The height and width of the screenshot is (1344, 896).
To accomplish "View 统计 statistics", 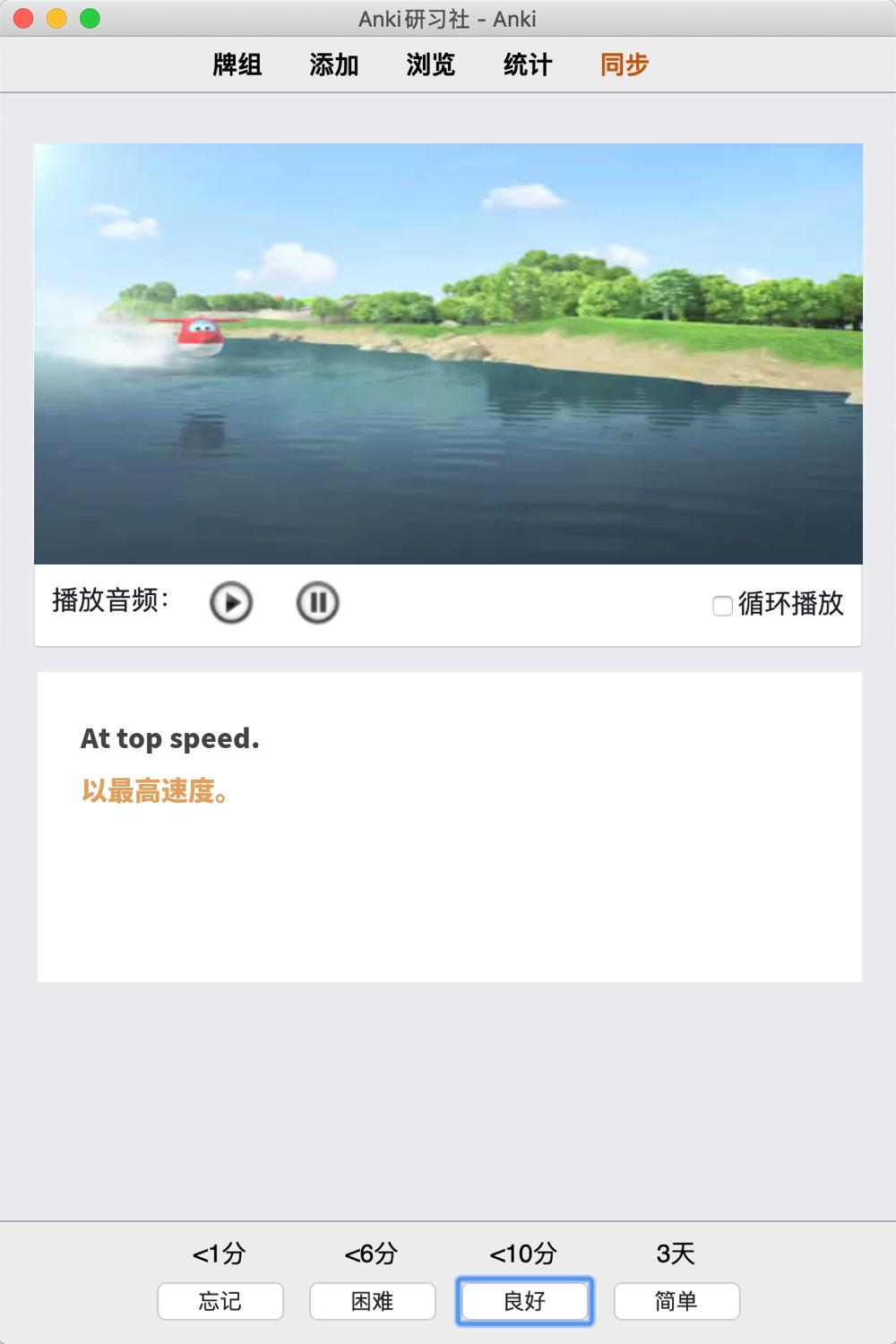I will coord(528,65).
